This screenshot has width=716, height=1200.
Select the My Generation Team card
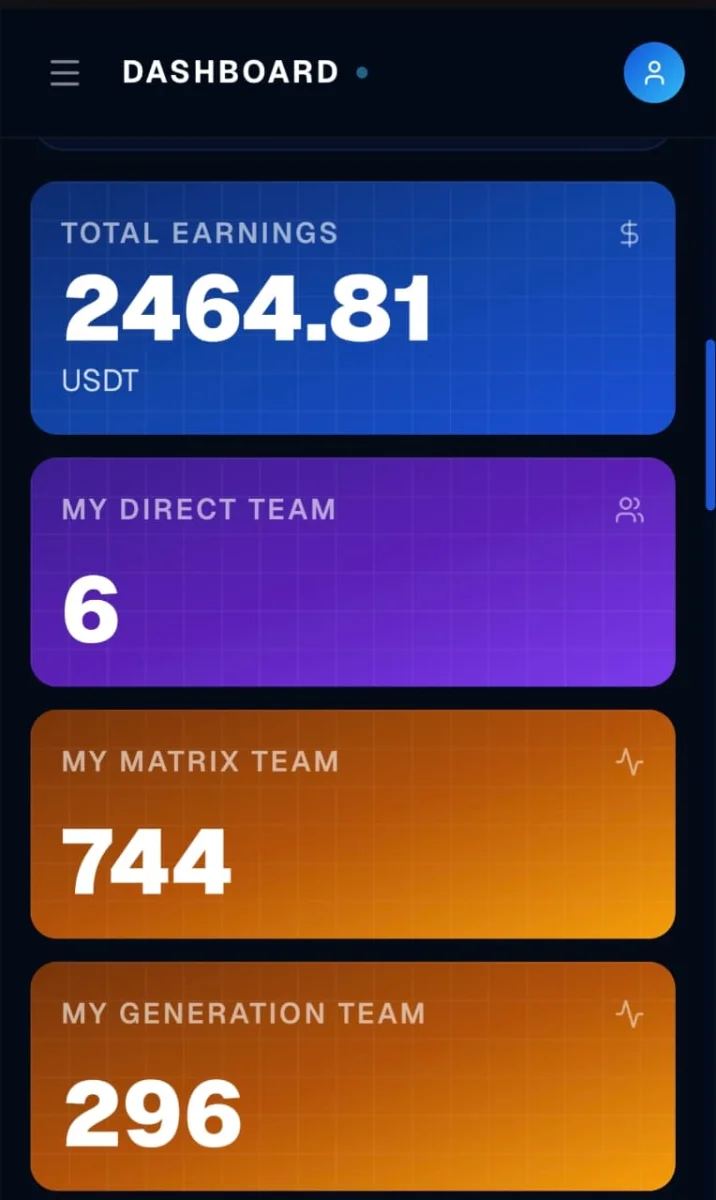click(353, 1076)
